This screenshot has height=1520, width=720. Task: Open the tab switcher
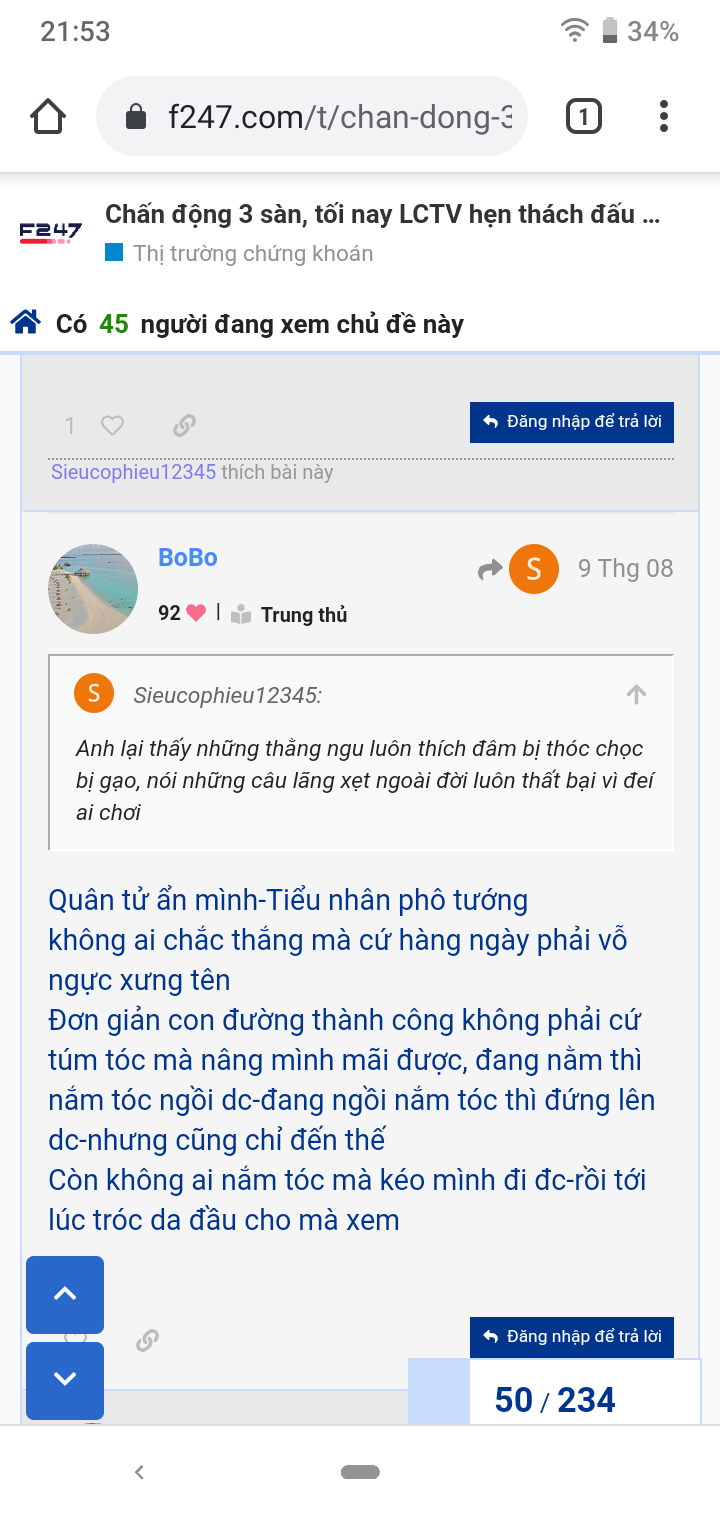[x=583, y=117]
